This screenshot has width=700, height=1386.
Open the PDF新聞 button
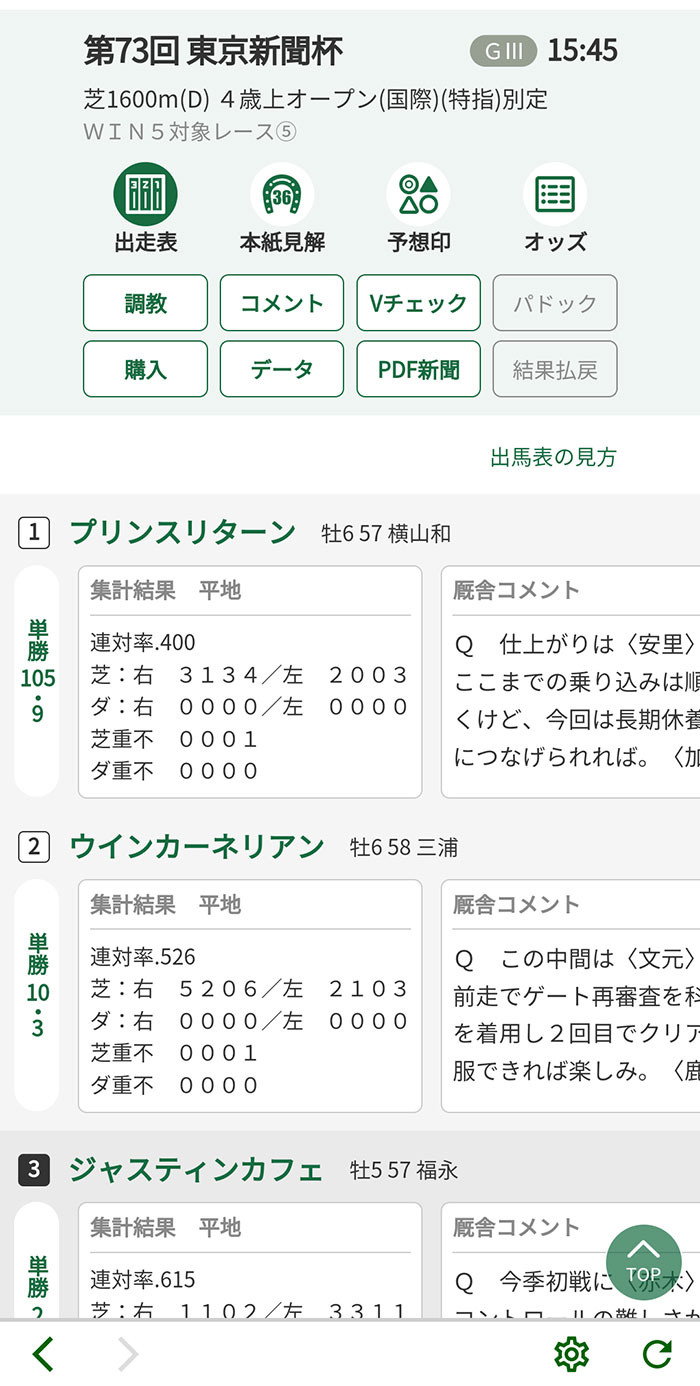(x=418, y=369)
